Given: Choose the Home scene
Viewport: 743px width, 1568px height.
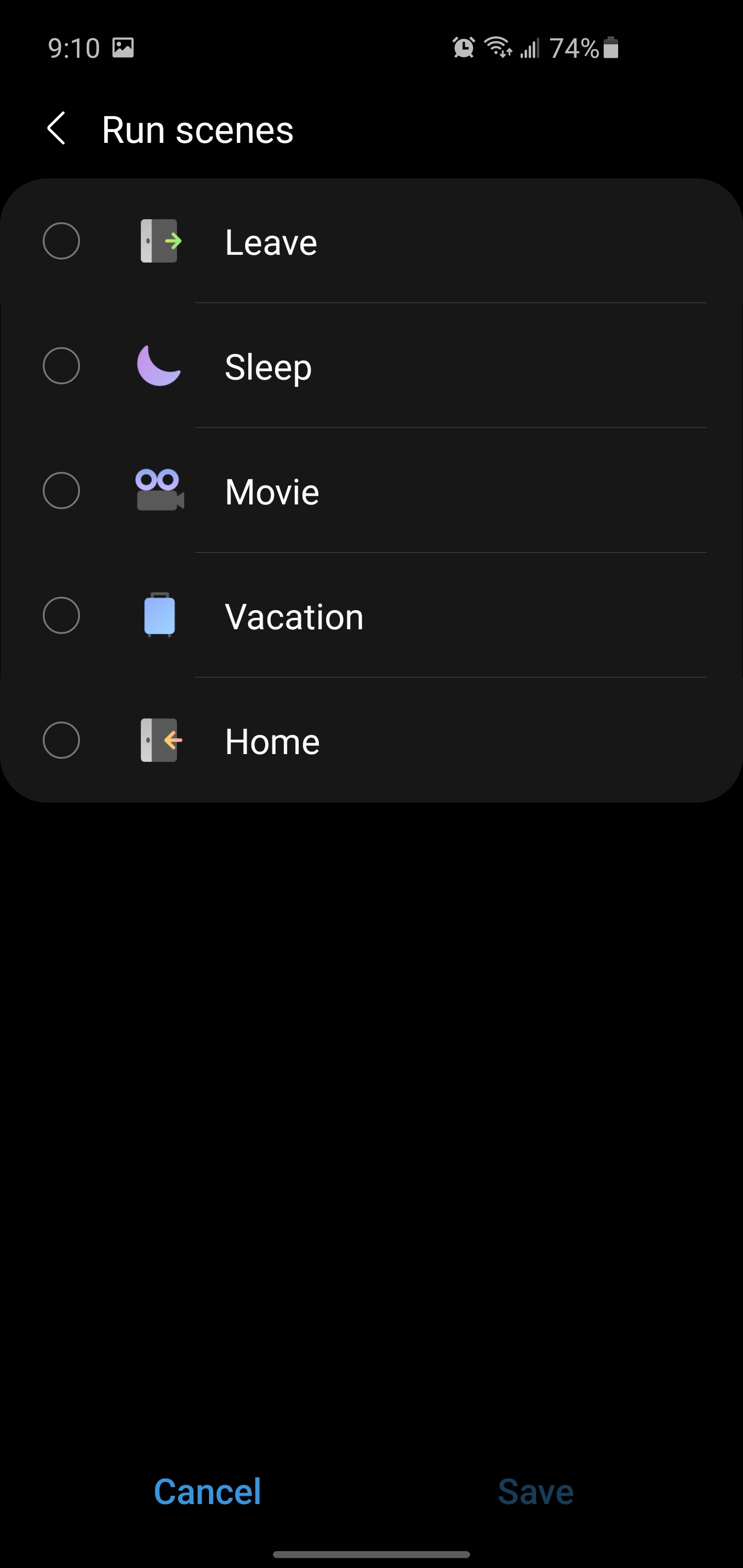Looking at the screenshot, I should (61, 740).
